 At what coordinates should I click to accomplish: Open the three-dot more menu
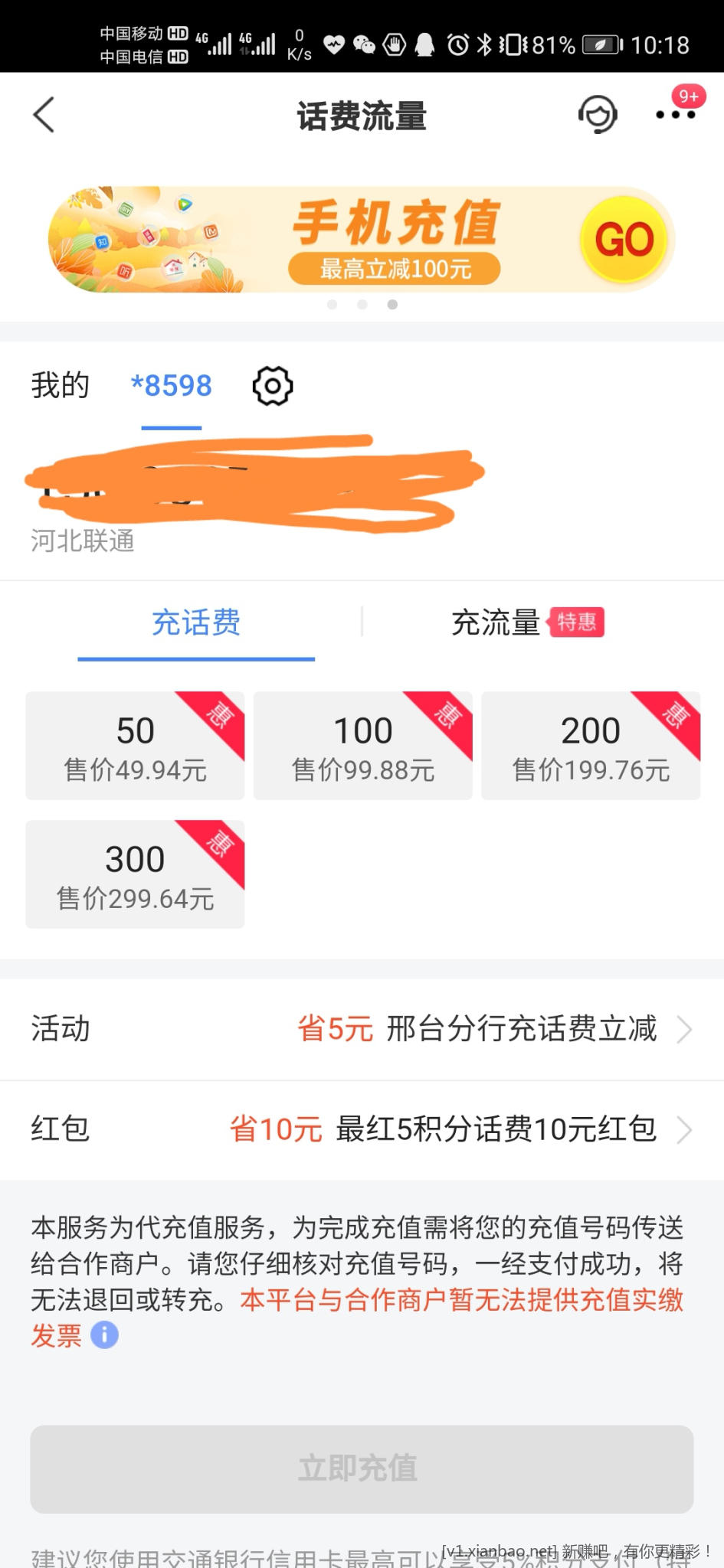click(675, 115)
